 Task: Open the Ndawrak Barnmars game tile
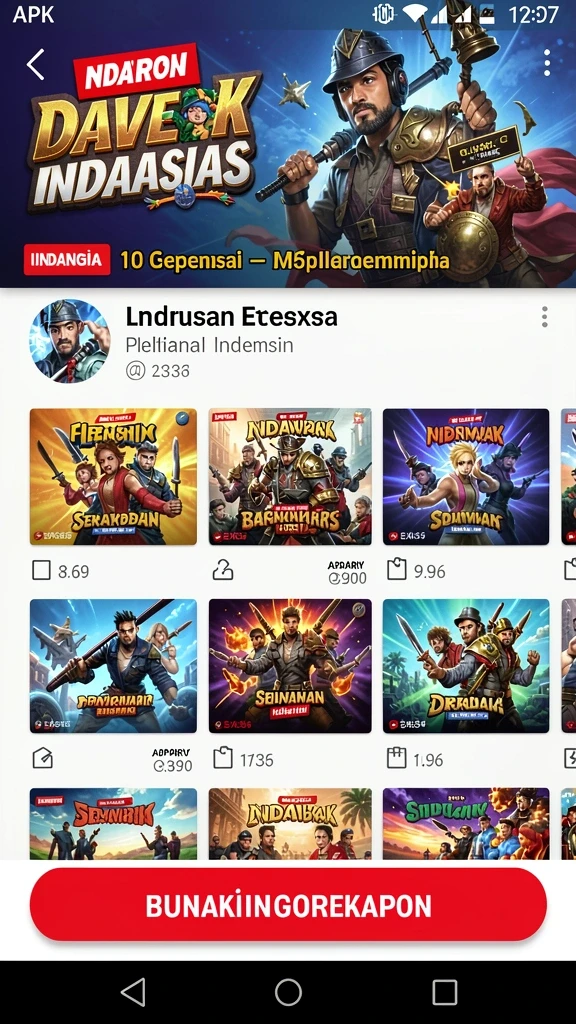click(290, 477)
